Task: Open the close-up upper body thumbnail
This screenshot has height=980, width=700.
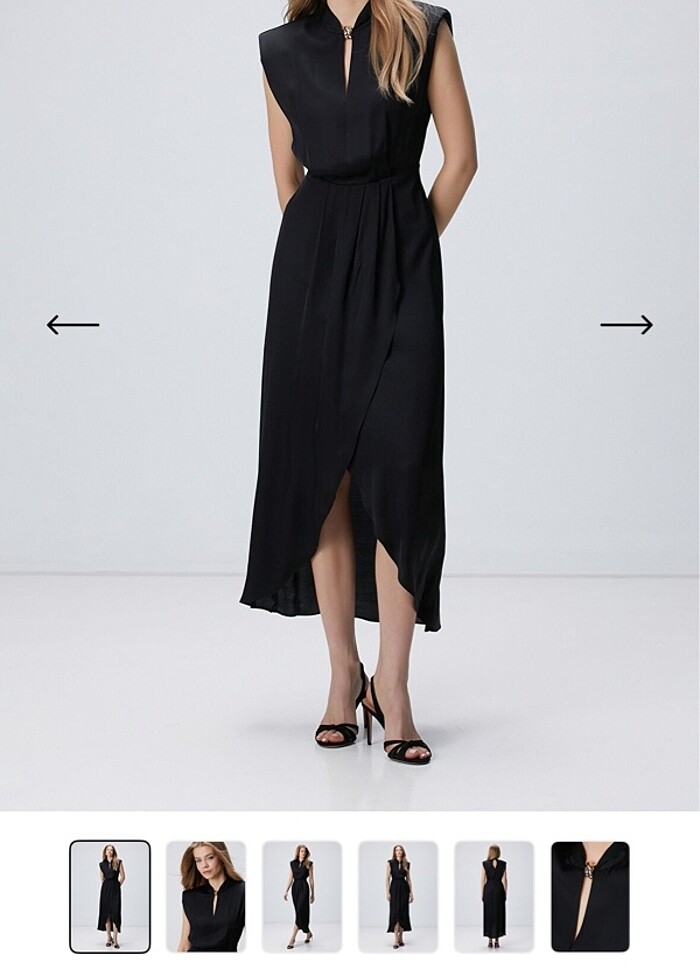Action: coord(206,896)
